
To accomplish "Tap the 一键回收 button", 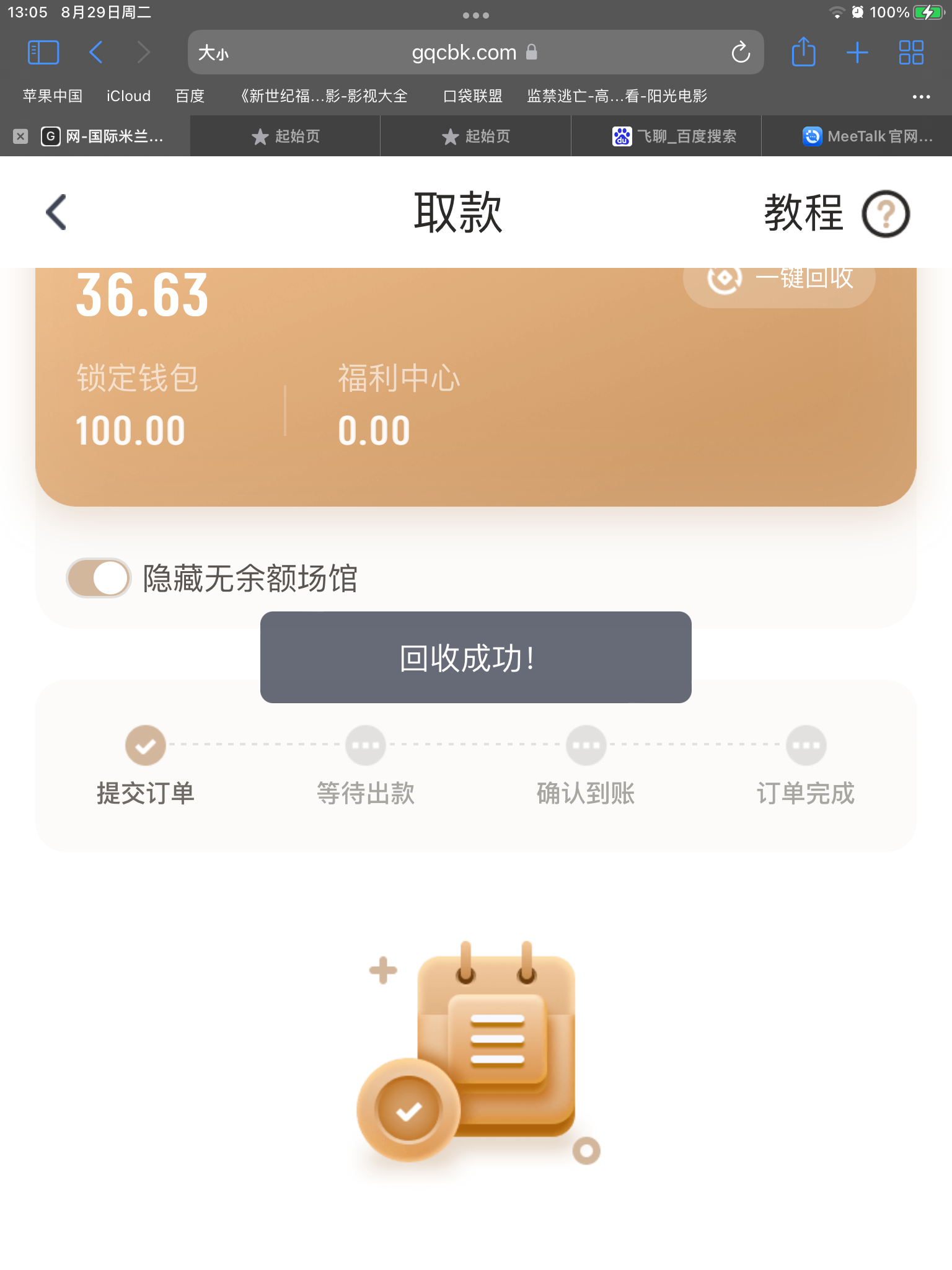I will 779,280.
